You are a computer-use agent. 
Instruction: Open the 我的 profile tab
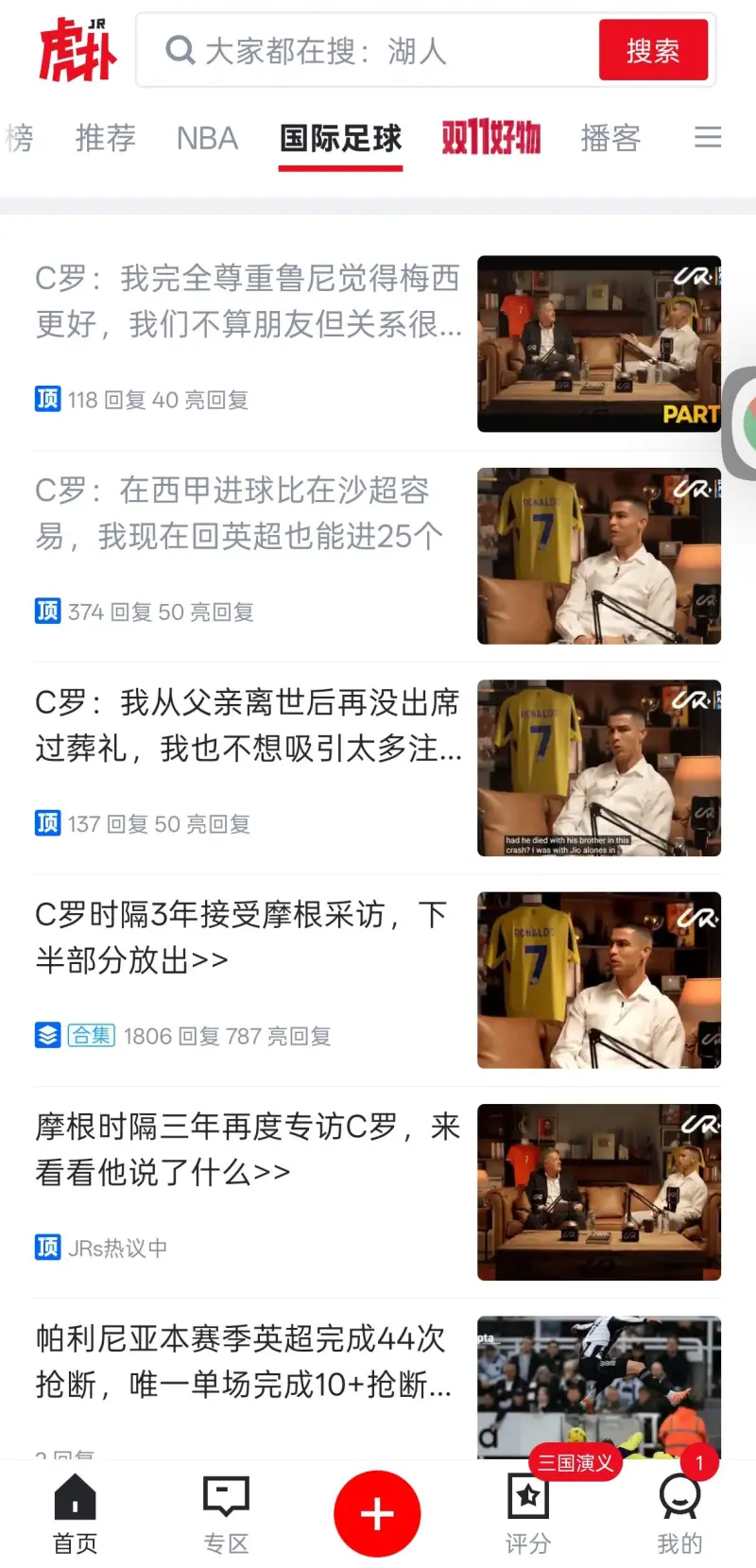tap(679, 1514)
